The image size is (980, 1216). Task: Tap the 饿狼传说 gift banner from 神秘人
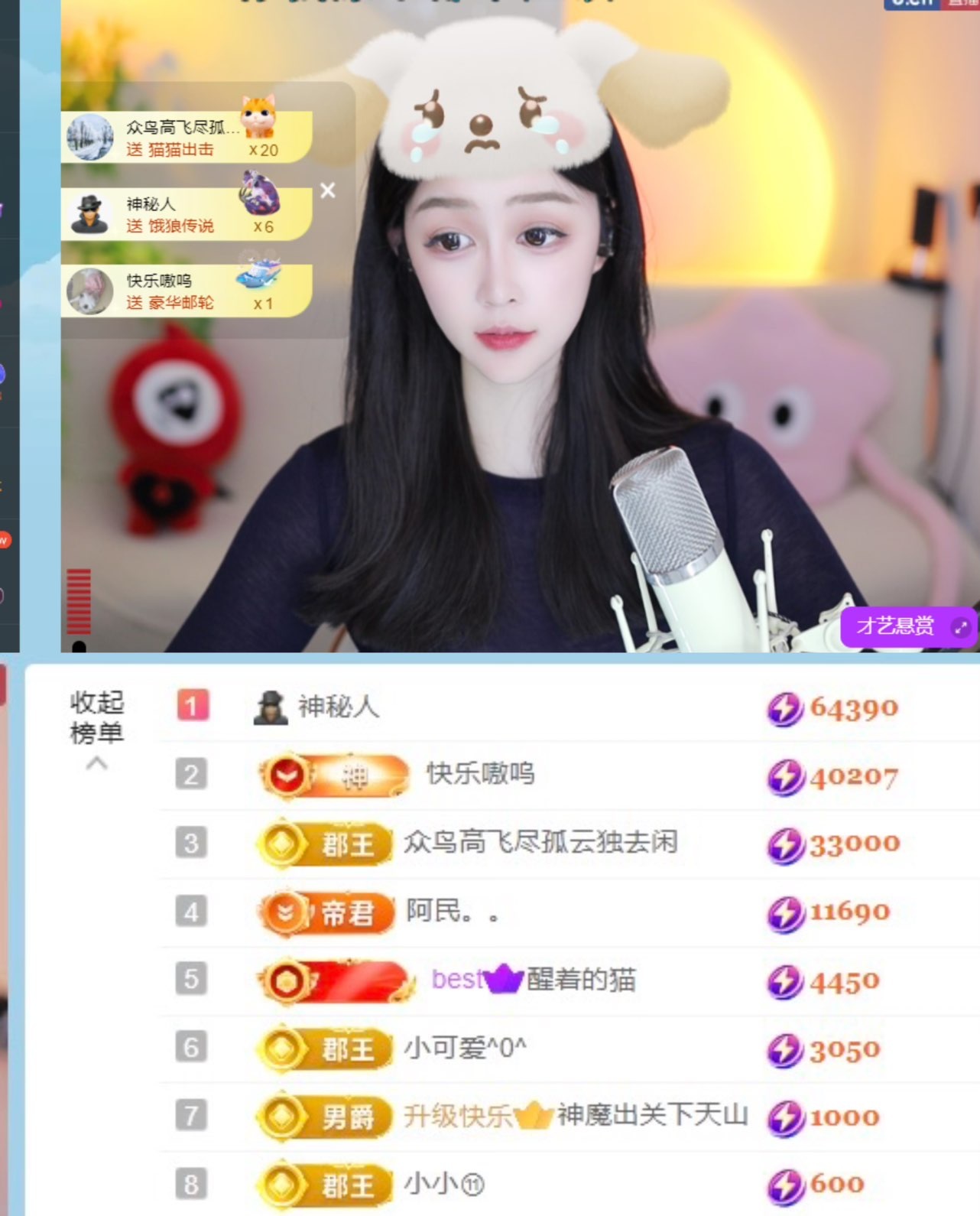click(187, 214)
